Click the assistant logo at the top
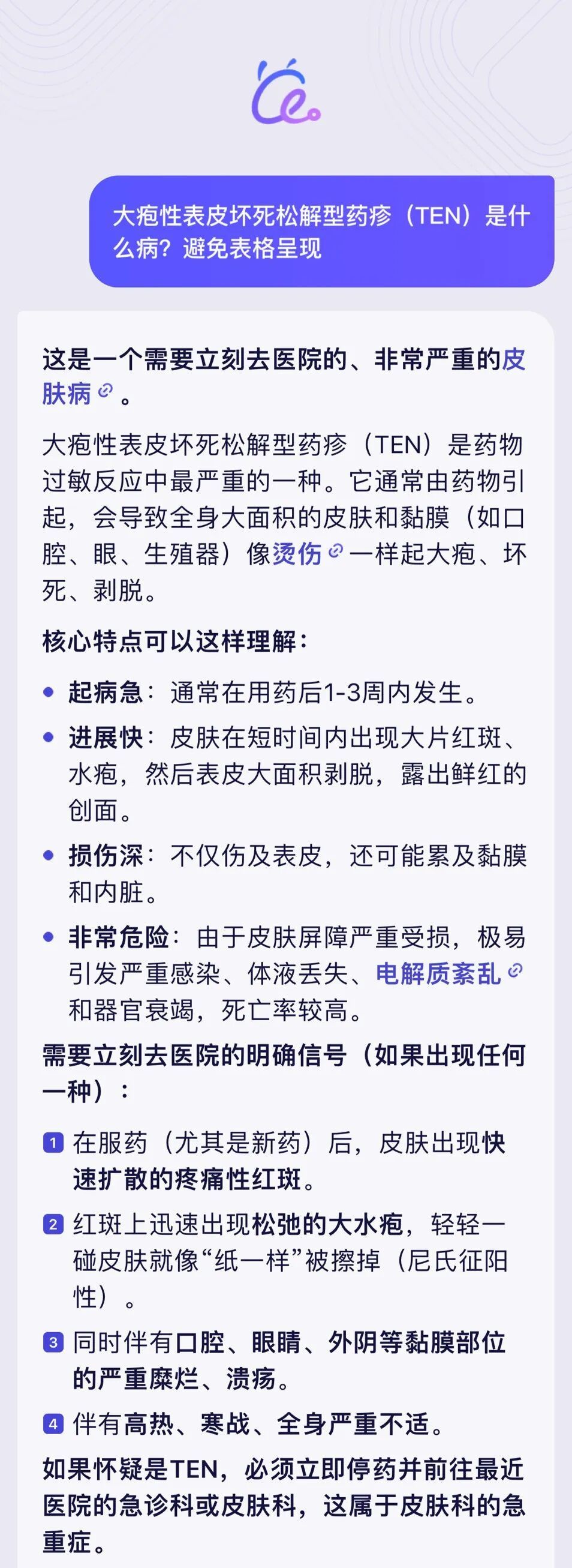 click(x=286, y=94)
